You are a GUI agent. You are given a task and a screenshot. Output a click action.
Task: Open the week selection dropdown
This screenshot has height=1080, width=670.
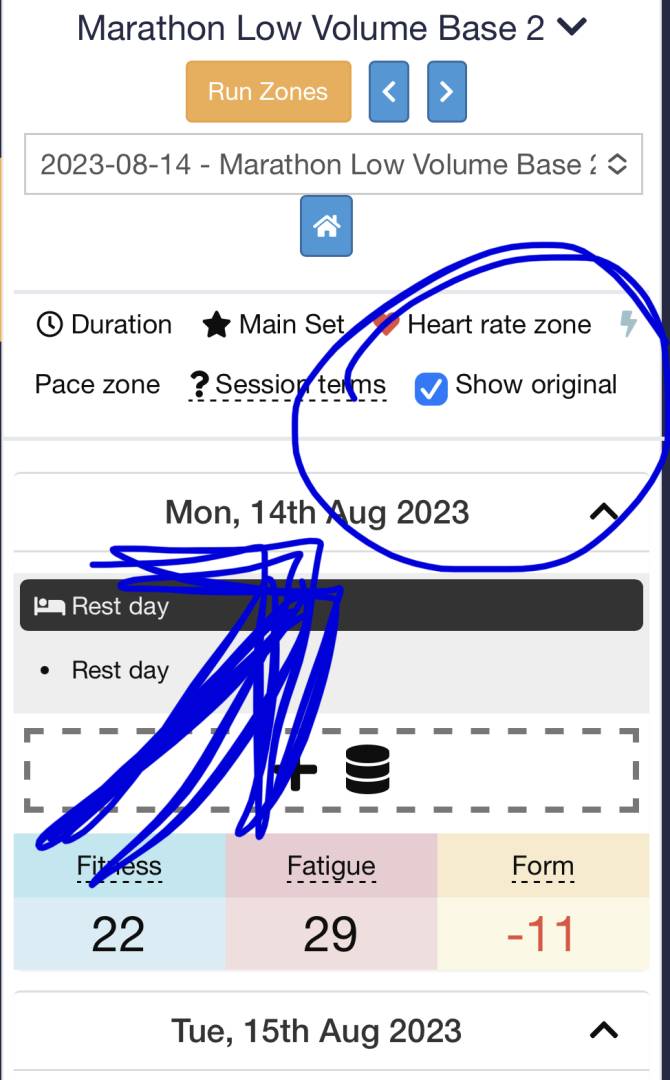[x=333, y=165]
